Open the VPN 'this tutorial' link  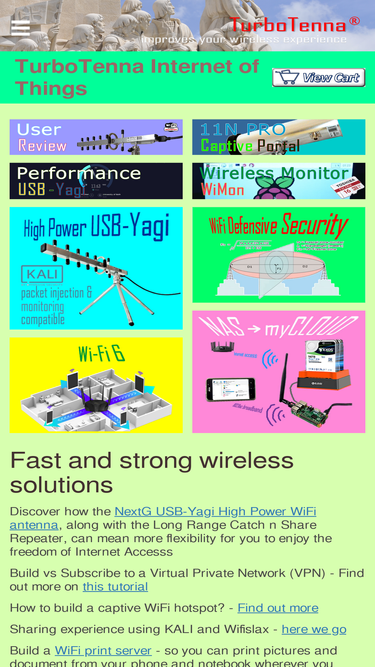(x=115, y=587)
